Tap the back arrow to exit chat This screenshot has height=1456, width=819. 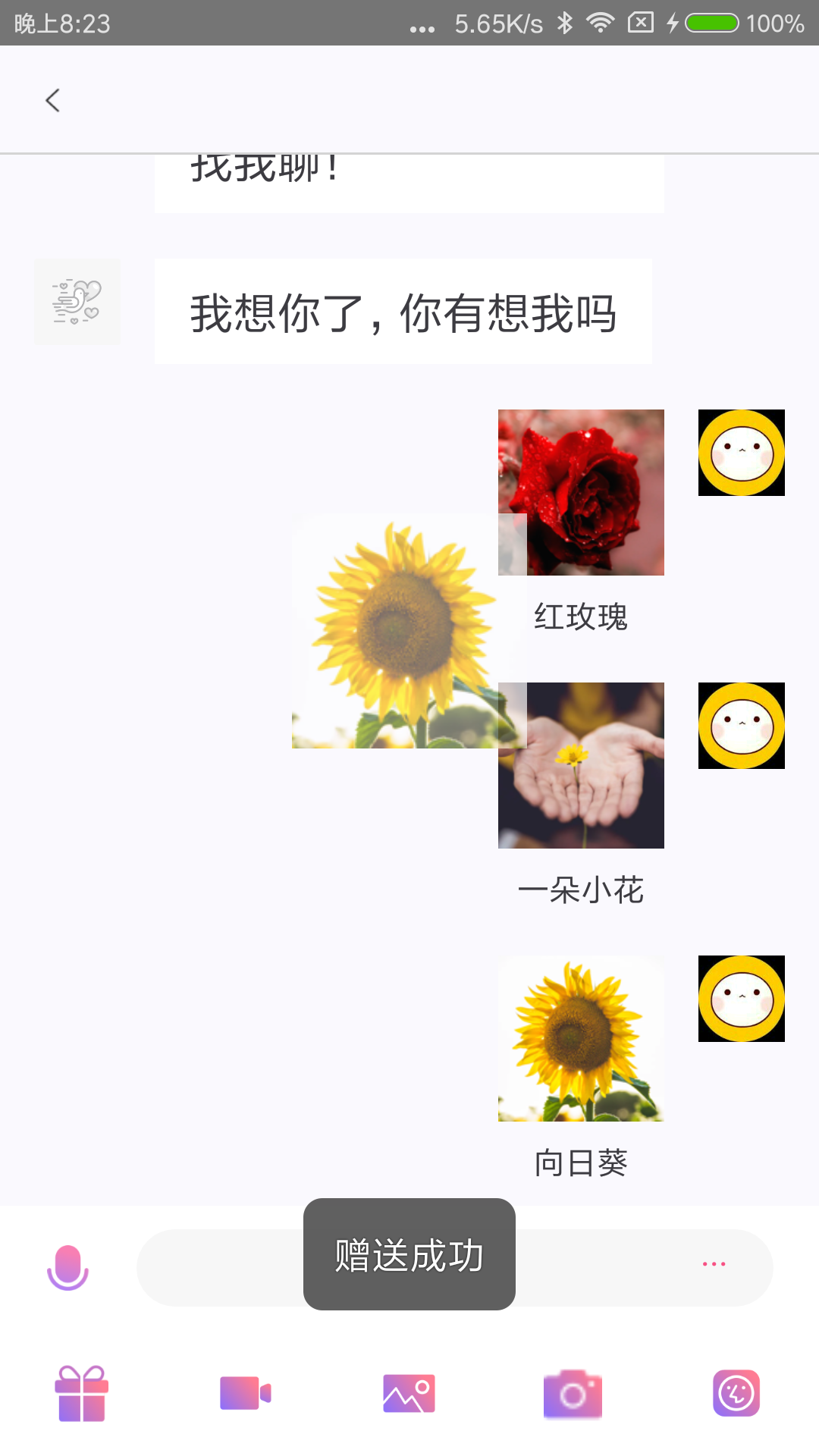(52, 99)
